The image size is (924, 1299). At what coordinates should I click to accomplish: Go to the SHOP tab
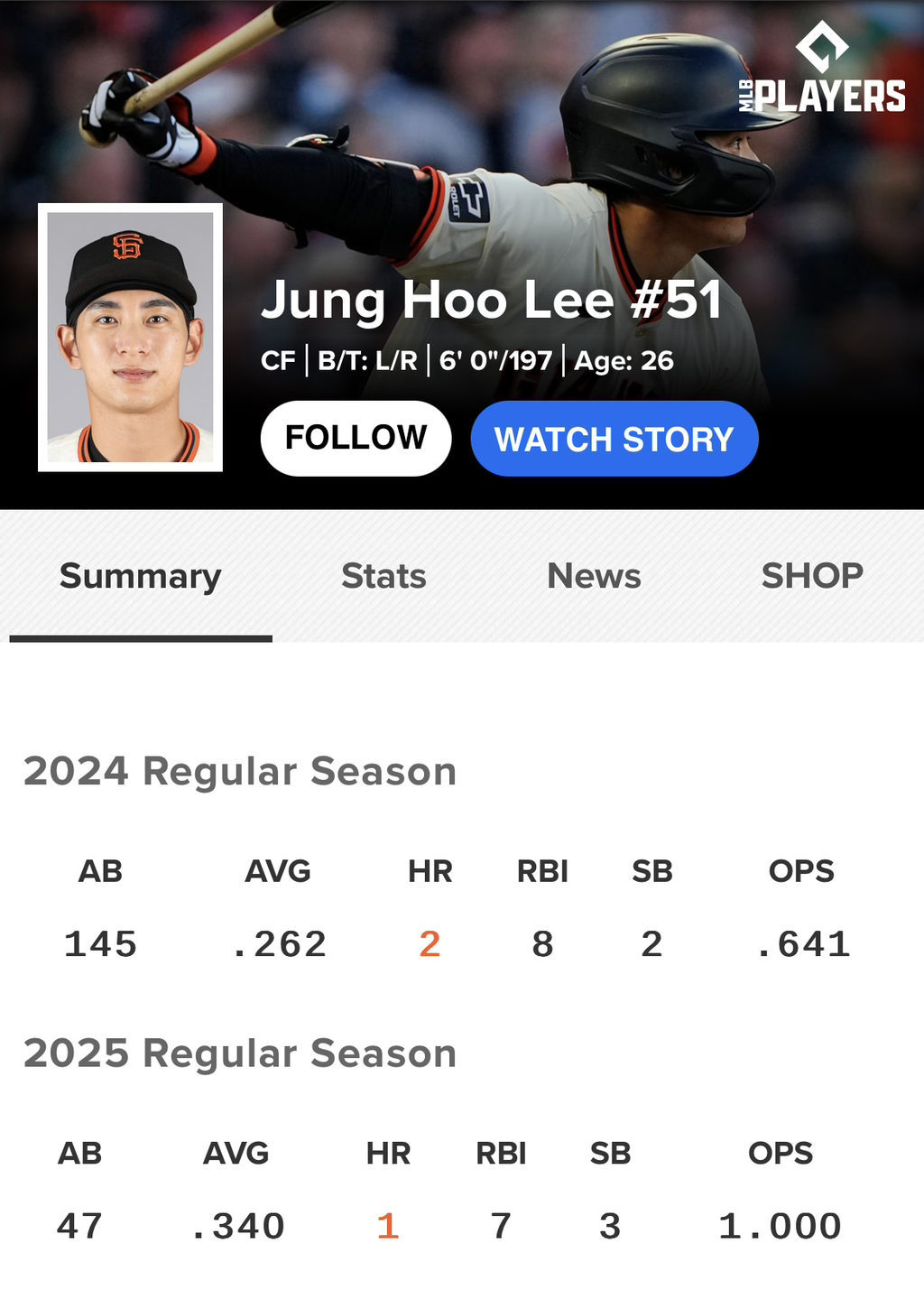[812, 576]
